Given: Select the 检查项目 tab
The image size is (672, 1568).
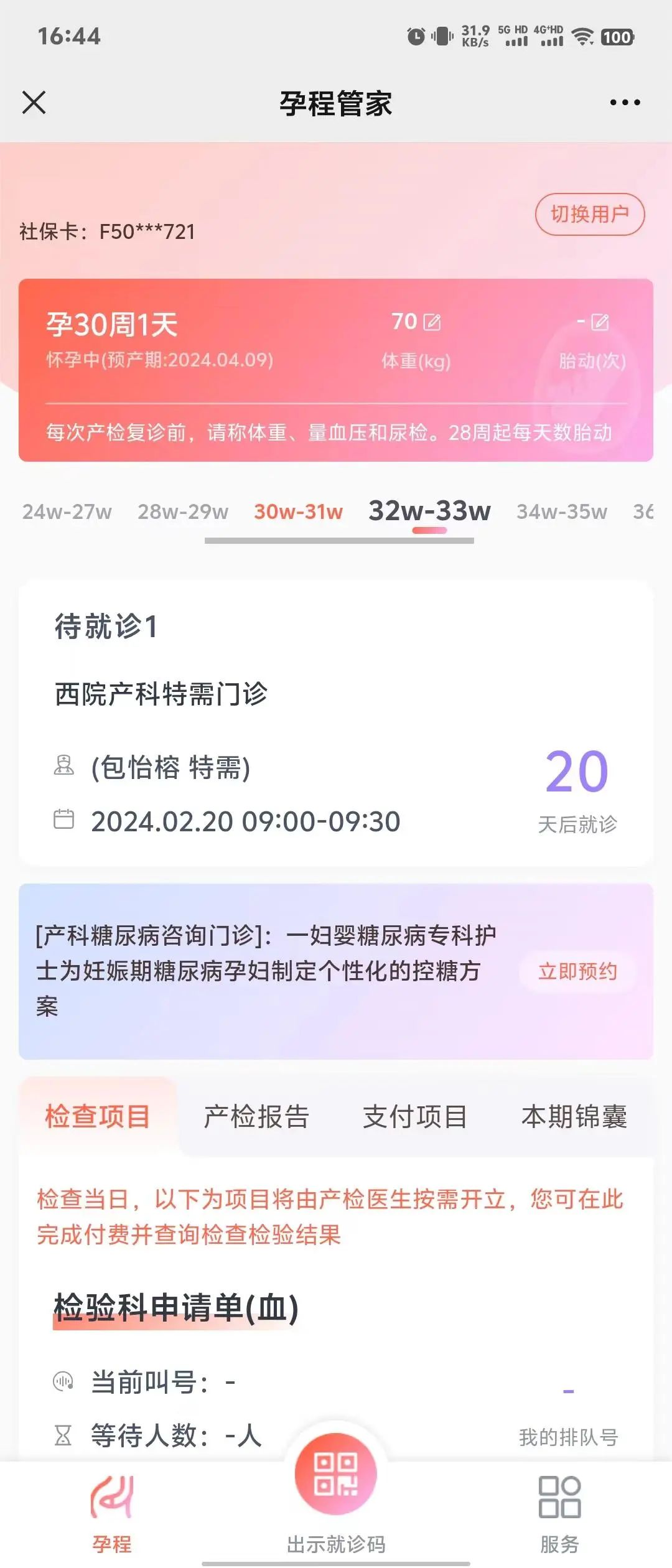Looking at the screenshot, I should click(x=98, y=1116).
